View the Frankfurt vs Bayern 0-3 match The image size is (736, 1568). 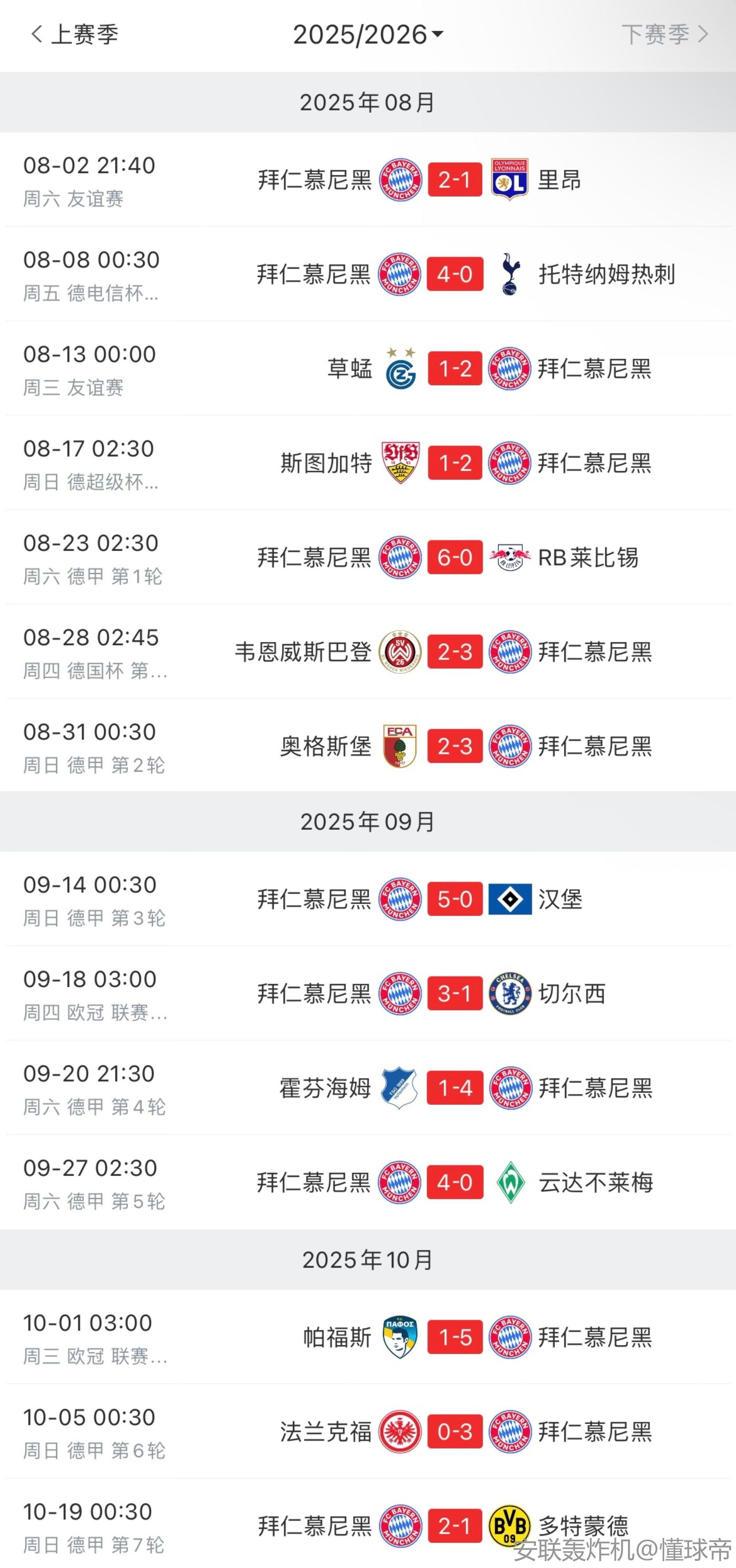(x=454, y=1431)
